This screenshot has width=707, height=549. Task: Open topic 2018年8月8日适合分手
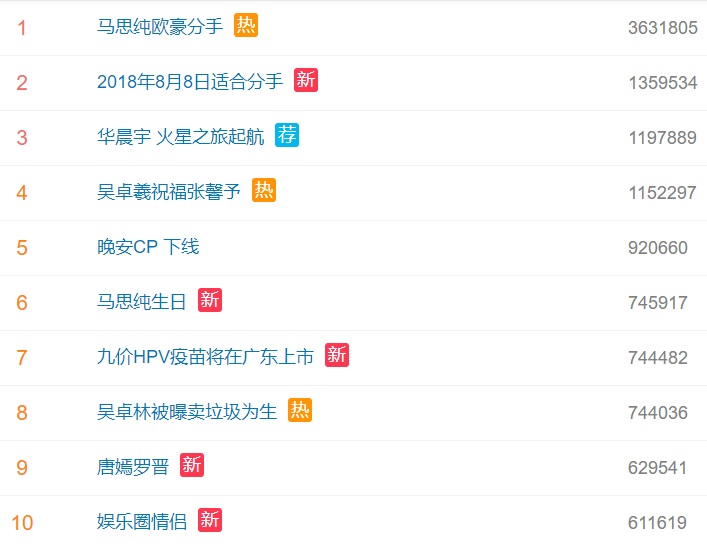click(190, 82)
